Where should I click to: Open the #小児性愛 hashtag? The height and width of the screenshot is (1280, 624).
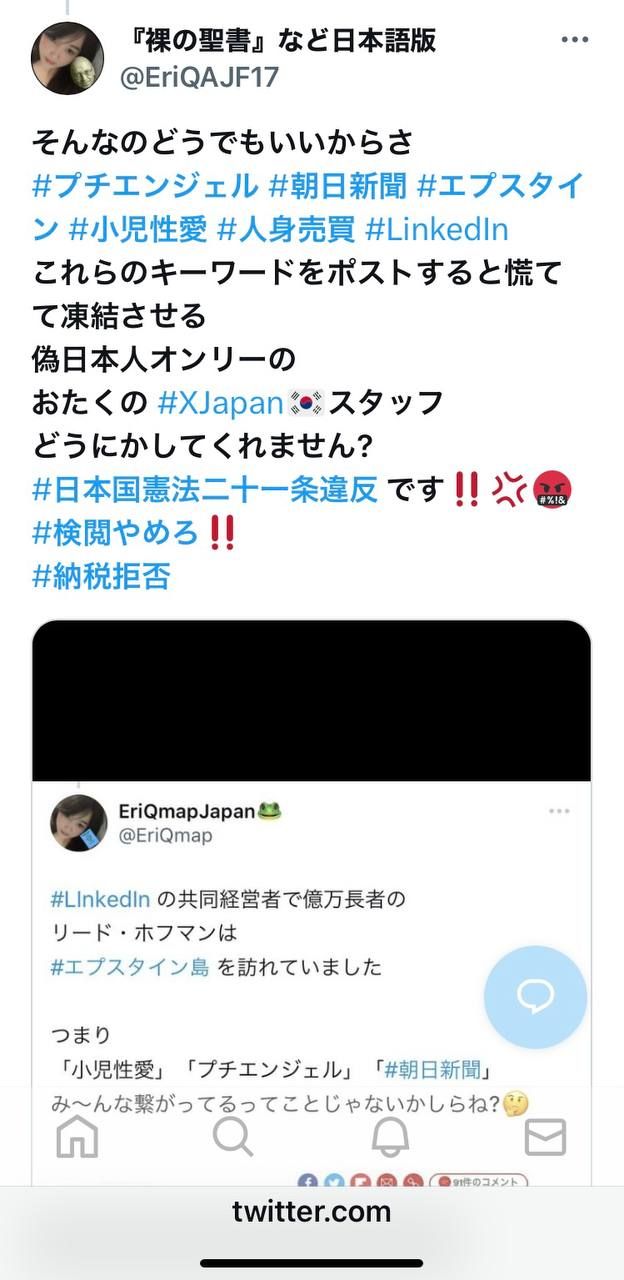(138, 230)
